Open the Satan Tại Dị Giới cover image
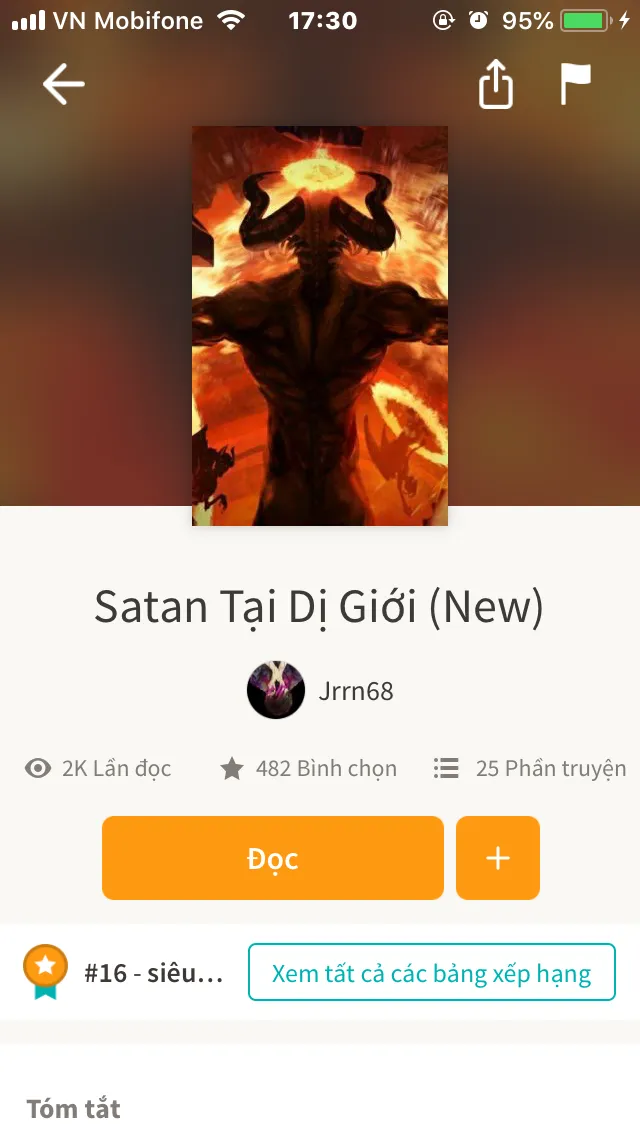Image resolution: width=640 pixels, height=1136 pixels. 320,325
